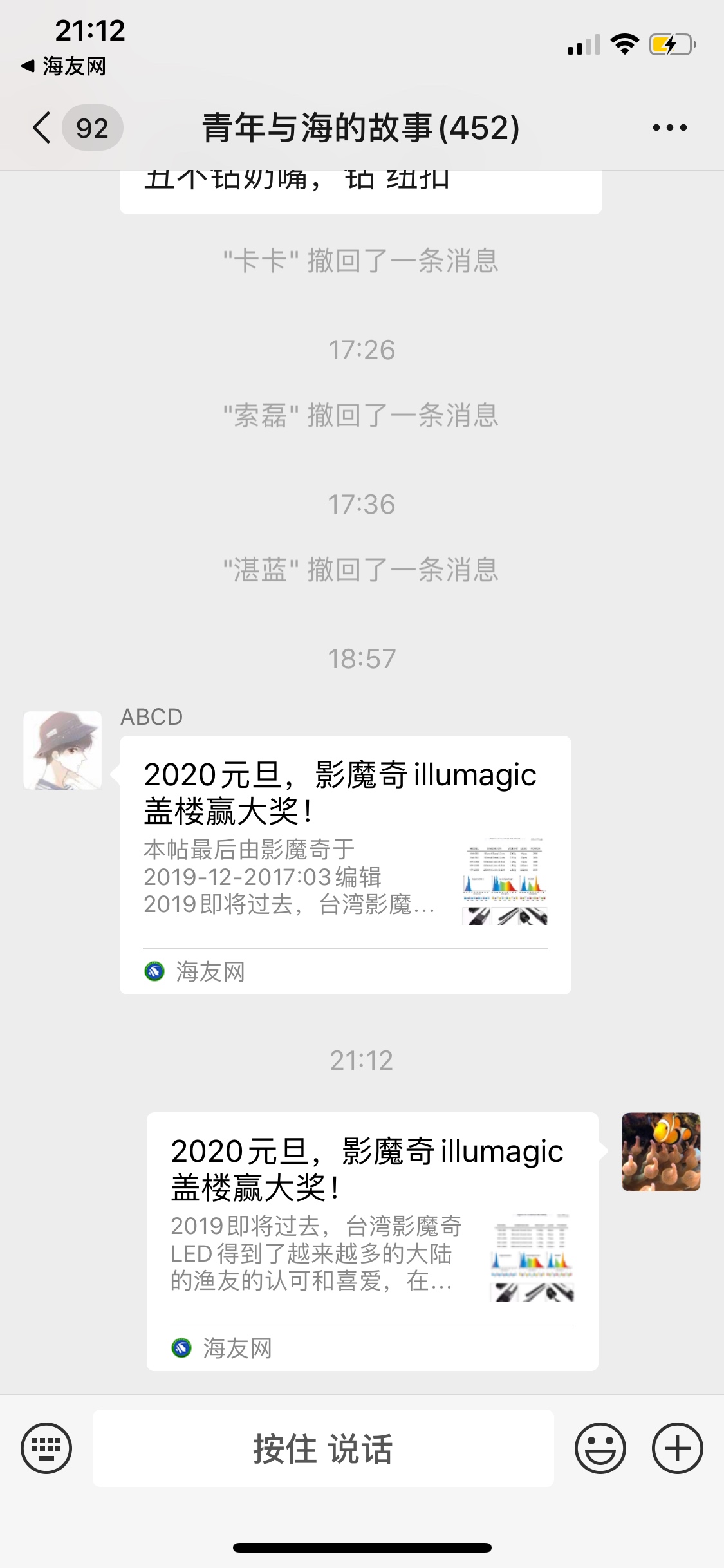Switch to keyboard text input
This screenshot has width=724, height=1568.
click(x=46, y=1448)
